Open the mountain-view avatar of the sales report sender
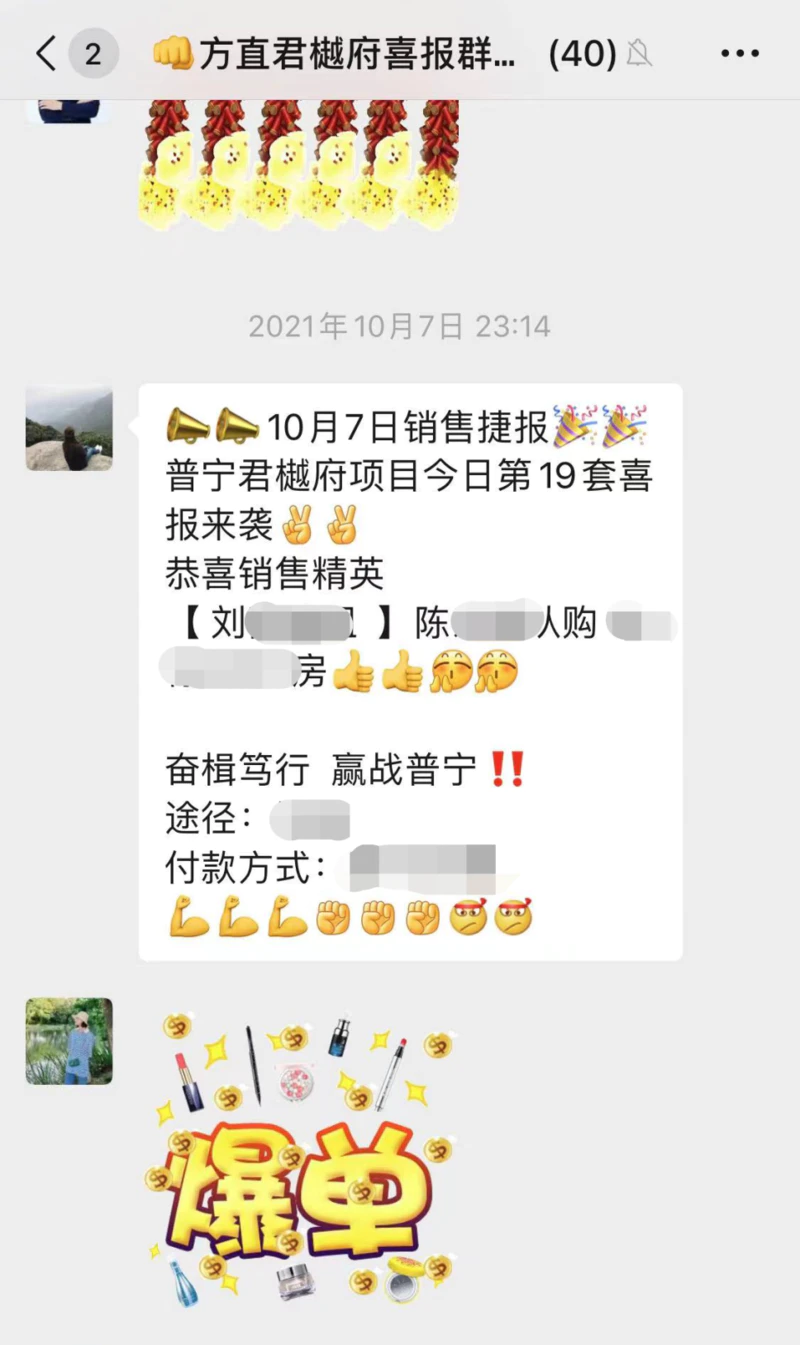 click(69, 428)
